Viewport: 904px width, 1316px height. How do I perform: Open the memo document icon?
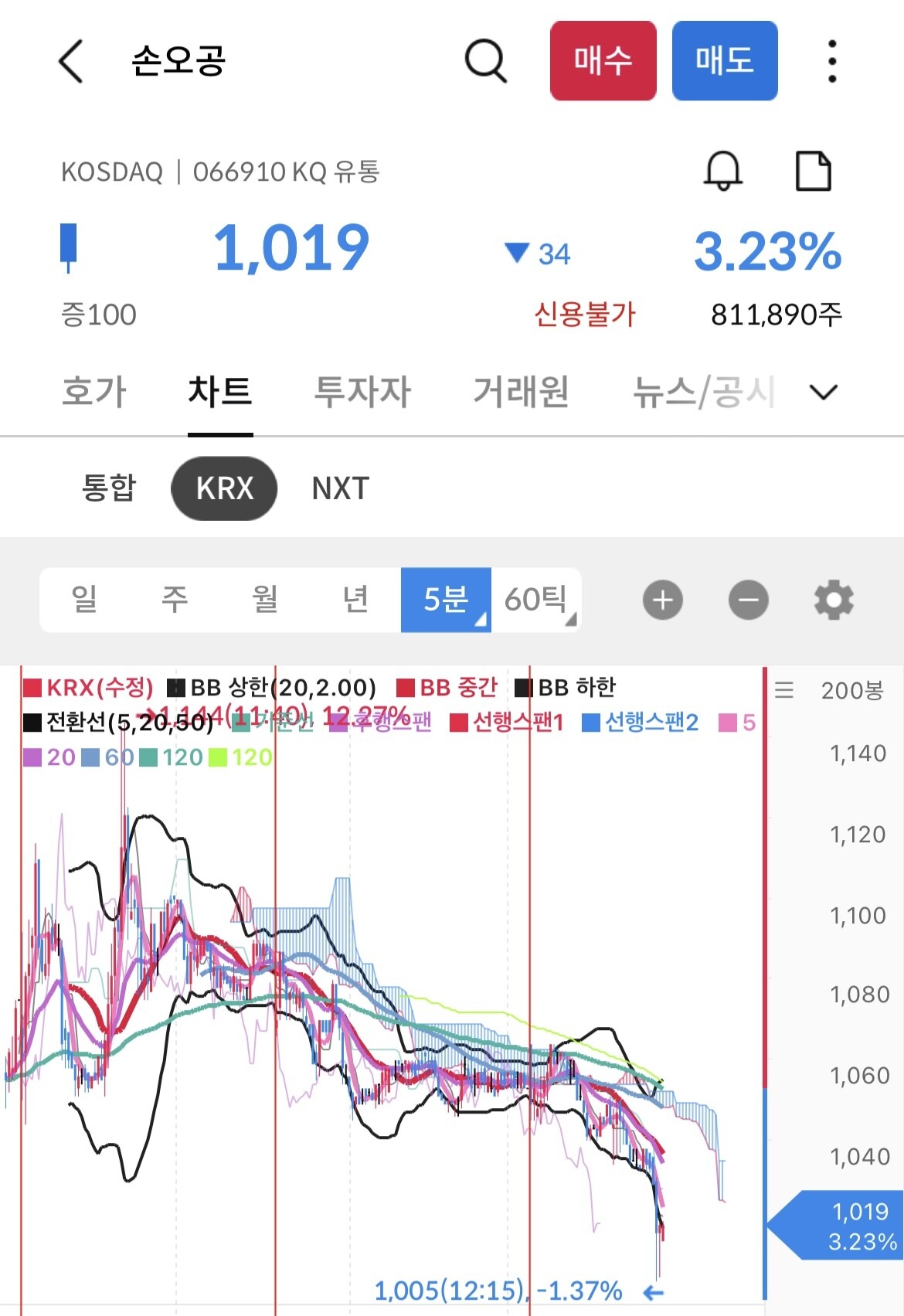(814, 171)
